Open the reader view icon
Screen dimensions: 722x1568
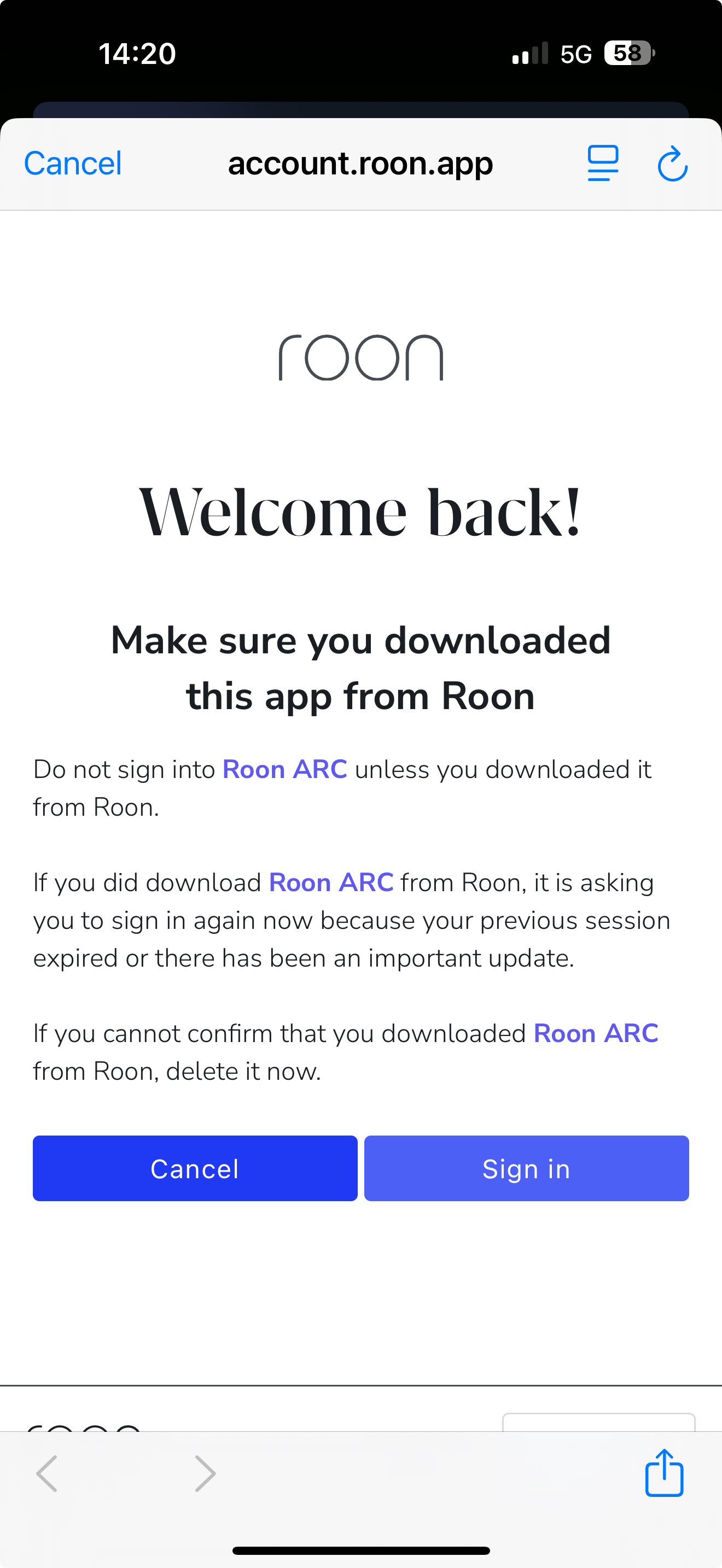tap(603, 163)
